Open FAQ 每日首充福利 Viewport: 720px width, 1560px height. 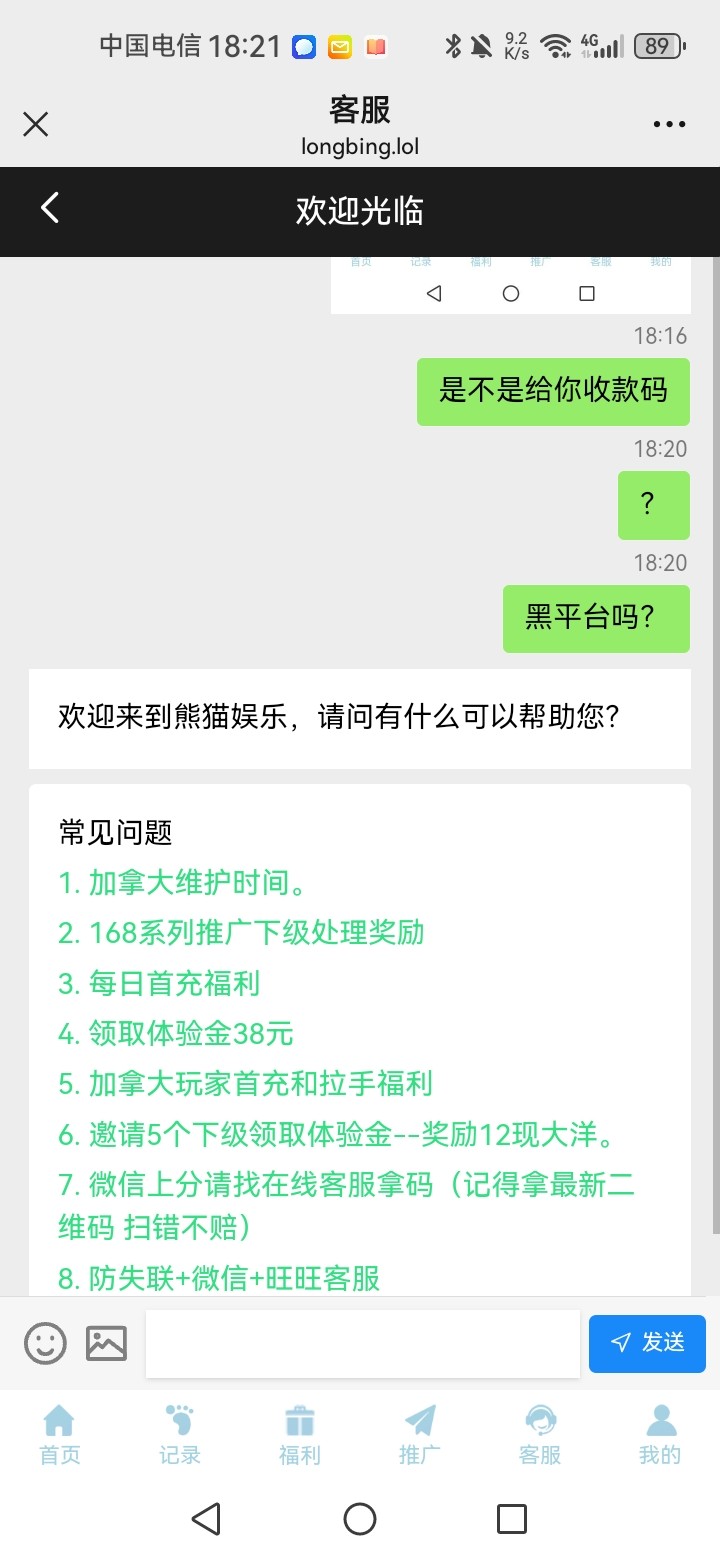click(x=159, y=983)
